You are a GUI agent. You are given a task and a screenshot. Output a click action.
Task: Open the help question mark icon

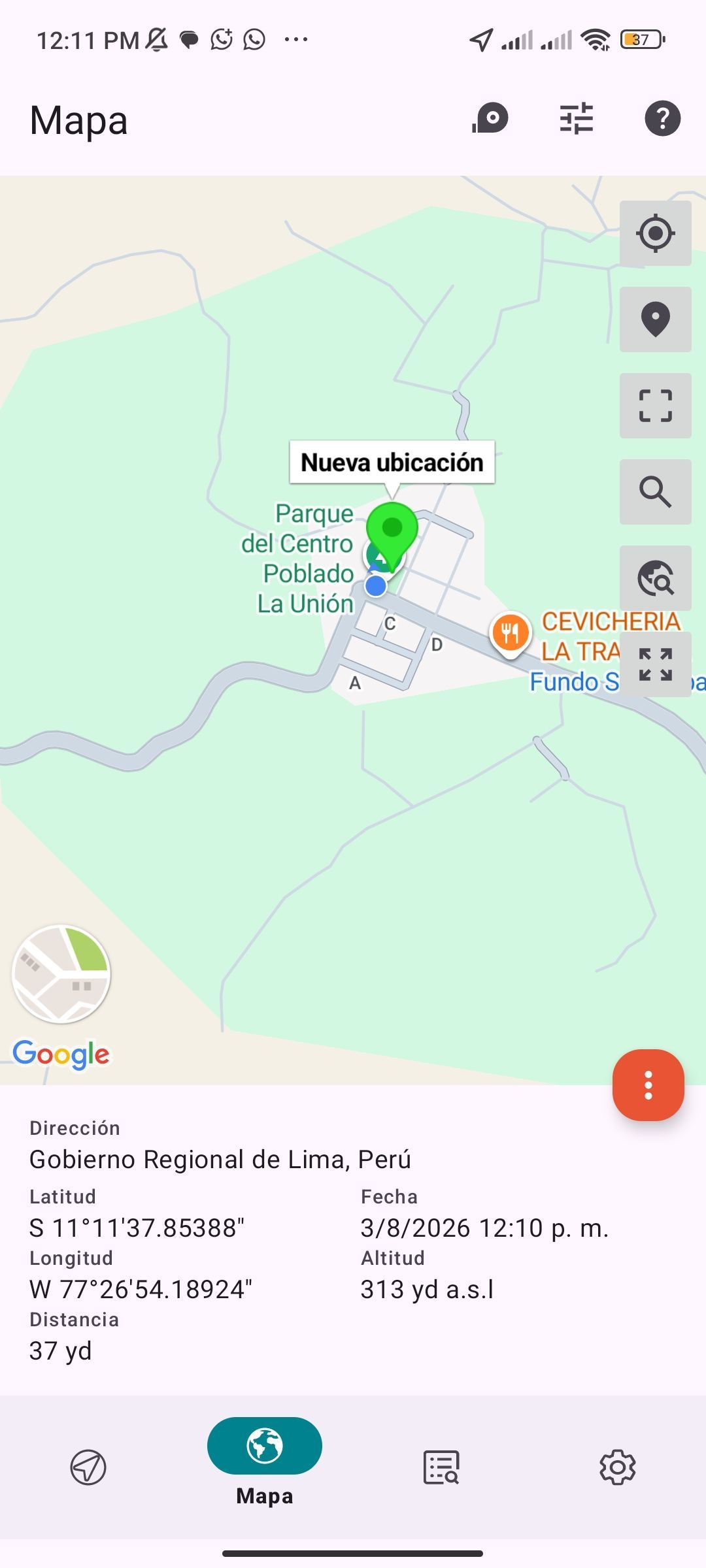(x=663, y=119)
